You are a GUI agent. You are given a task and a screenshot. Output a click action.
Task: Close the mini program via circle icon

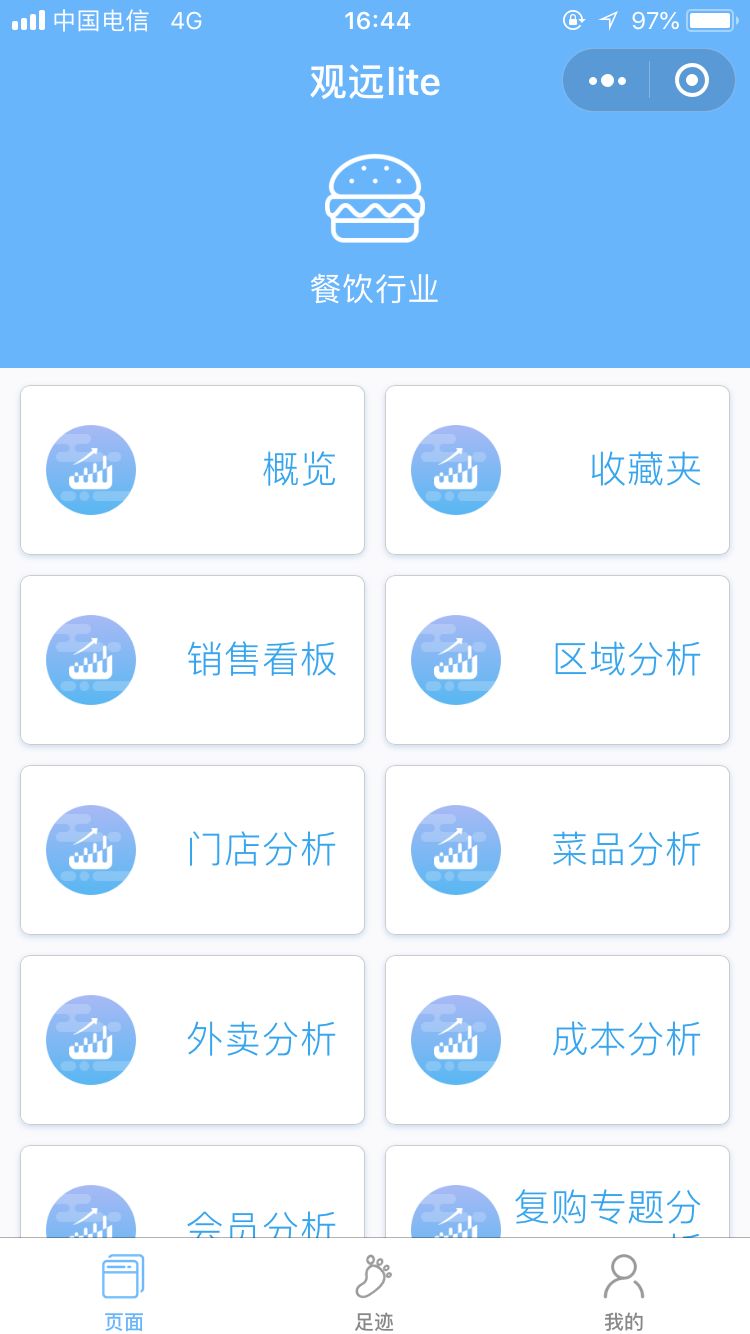pyautogui.click(x=692, y=81)
